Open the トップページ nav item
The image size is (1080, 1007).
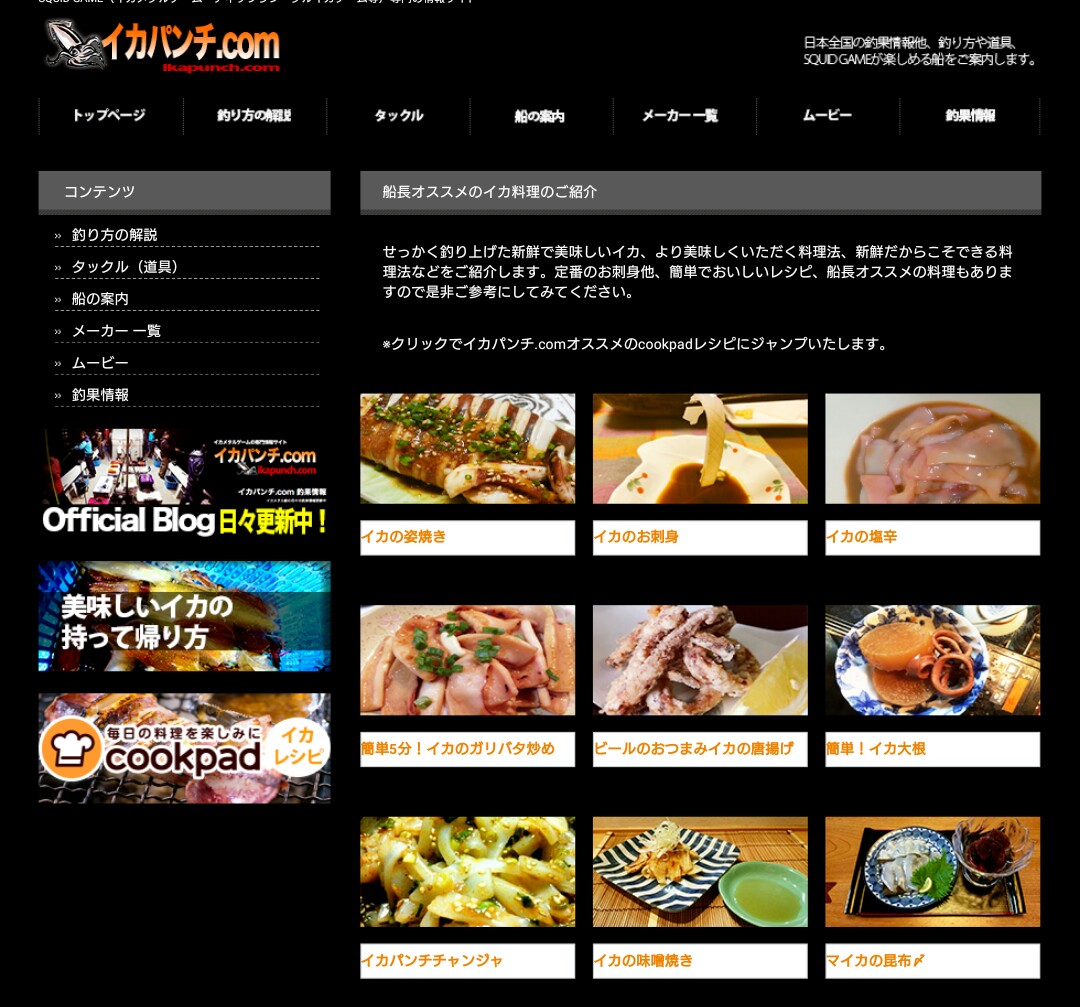coord(109,116)
